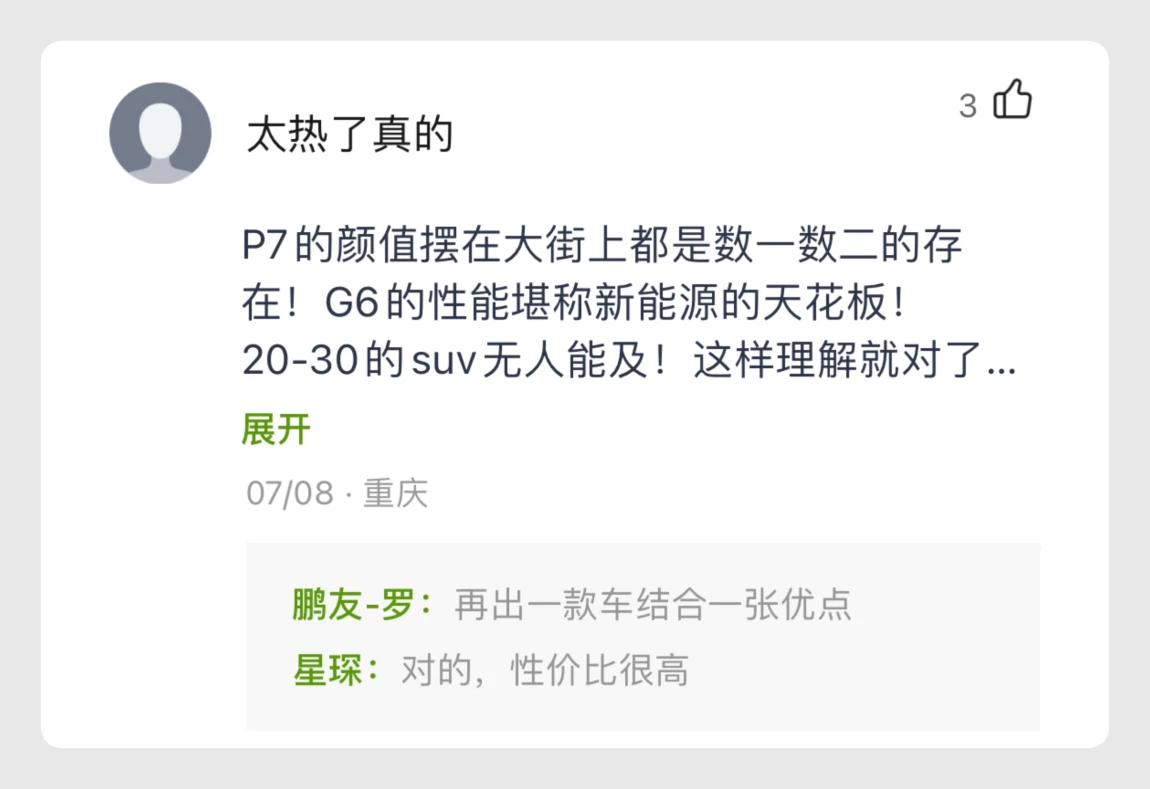Open 鹏友-罗's profile from the reply
The width and height of the screenshot is (1150, 789).
[x=354, y=605]
